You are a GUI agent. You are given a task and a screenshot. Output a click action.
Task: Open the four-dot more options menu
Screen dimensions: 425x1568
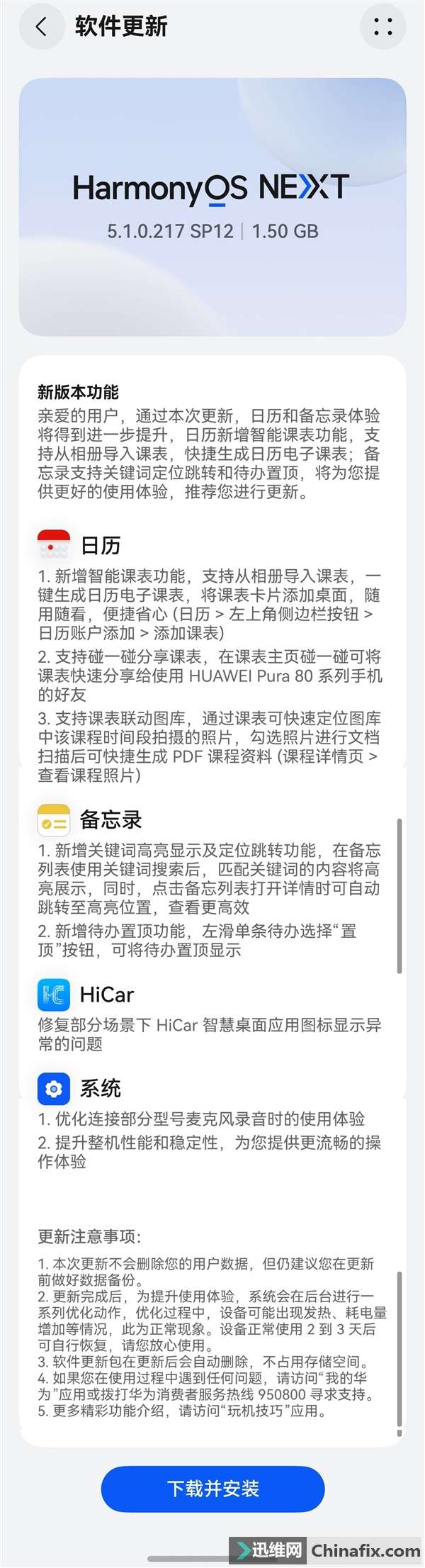click(x=383, y=27)
